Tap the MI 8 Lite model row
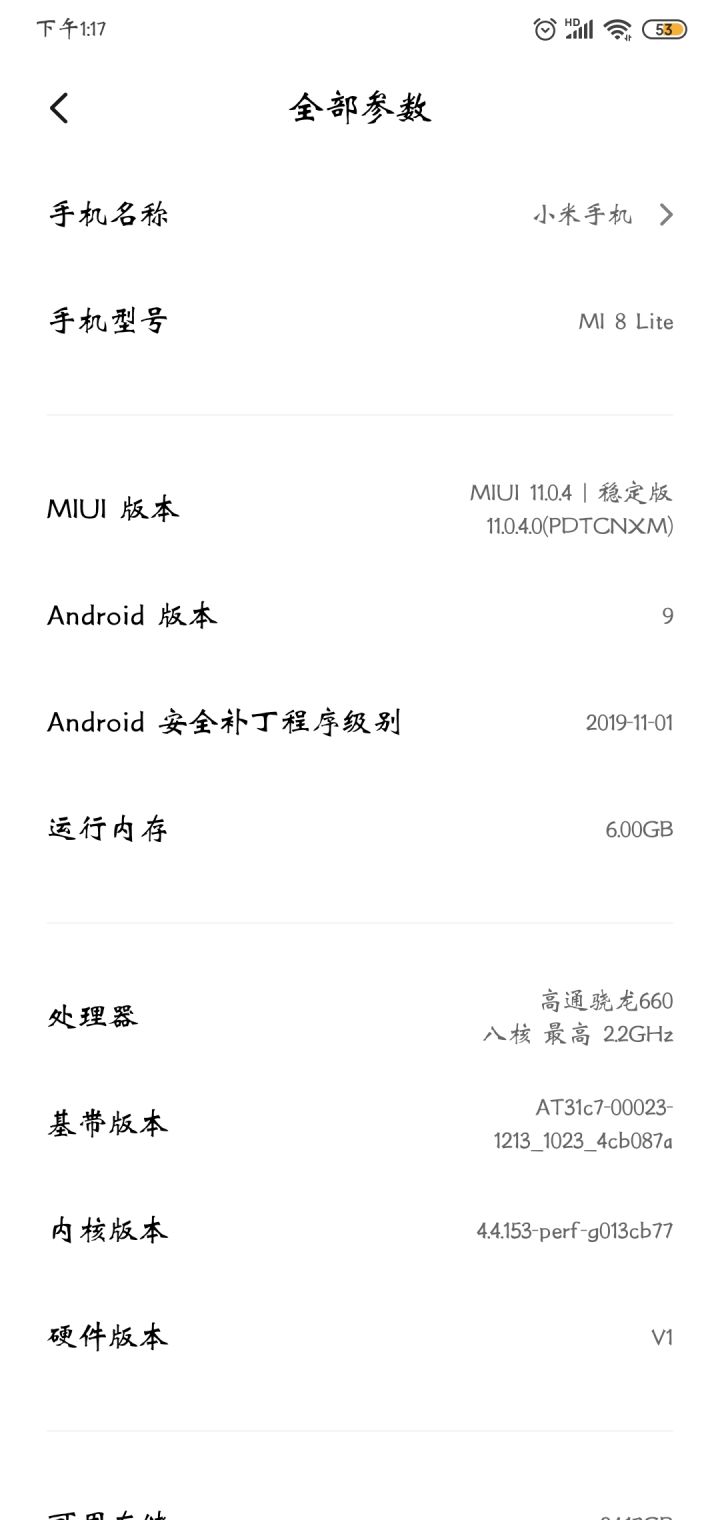720x1520 pixels. [x=360, y=321]
